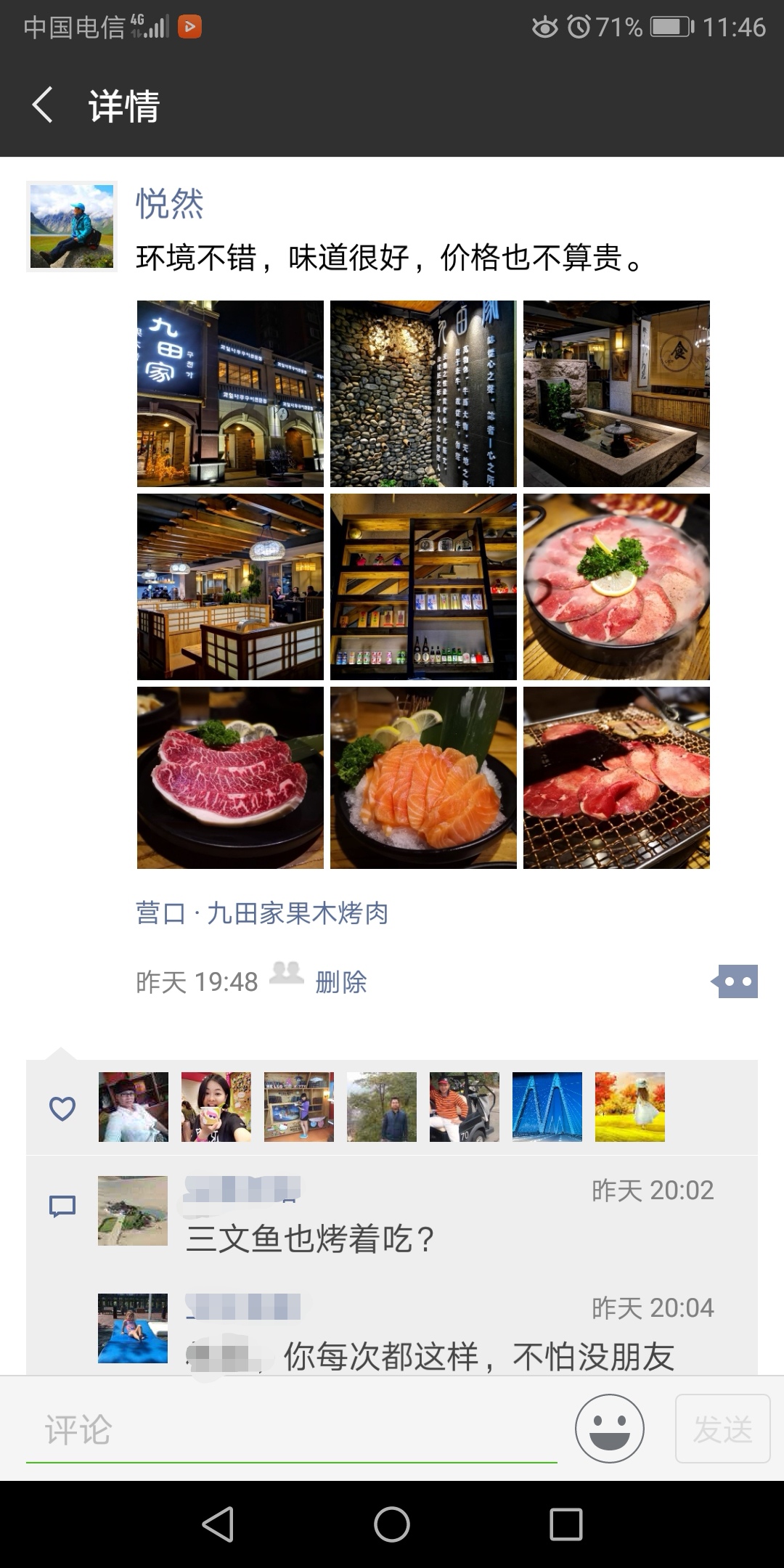Image resolution: width=784 pixels, height=1568 pixels.
Task: Open the poster name 悦然
Action: point(169,203)
